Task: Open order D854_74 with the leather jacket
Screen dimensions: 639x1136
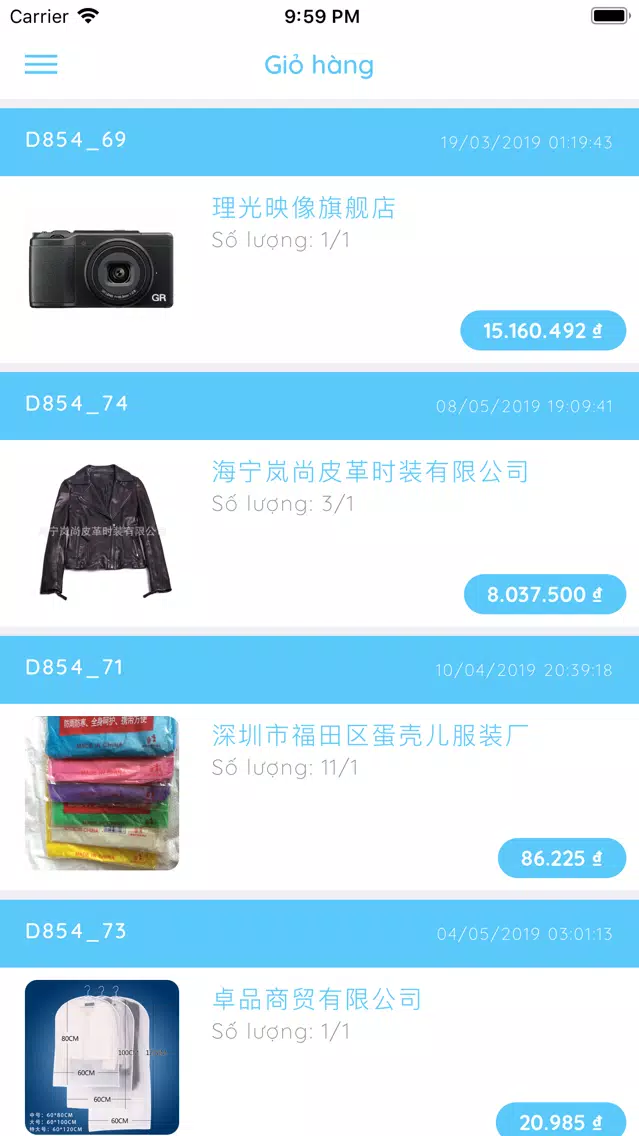Action: 320,499
